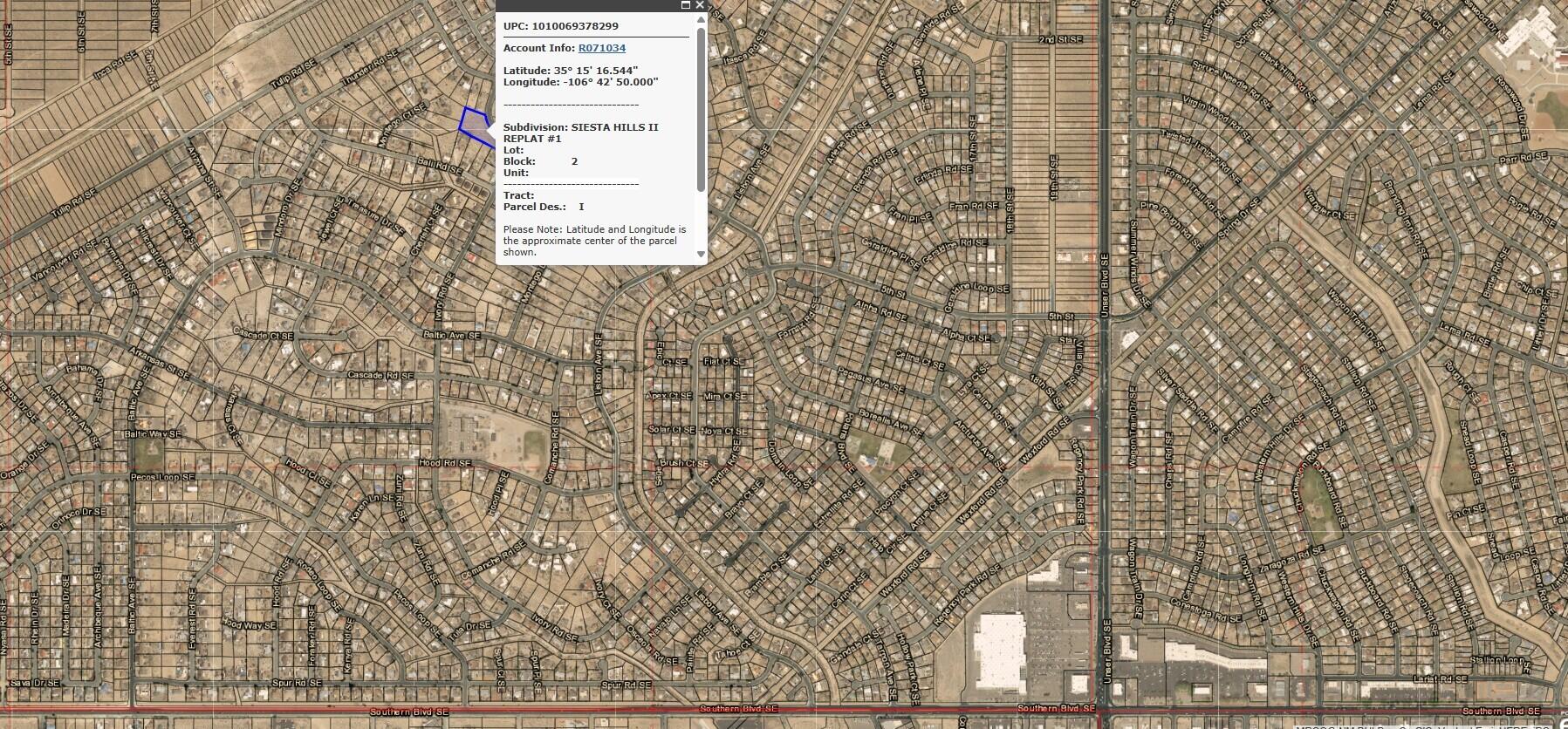Maximize the parcel info popup
This screenshot has width=1568, height=729.
tap(686, 5)
